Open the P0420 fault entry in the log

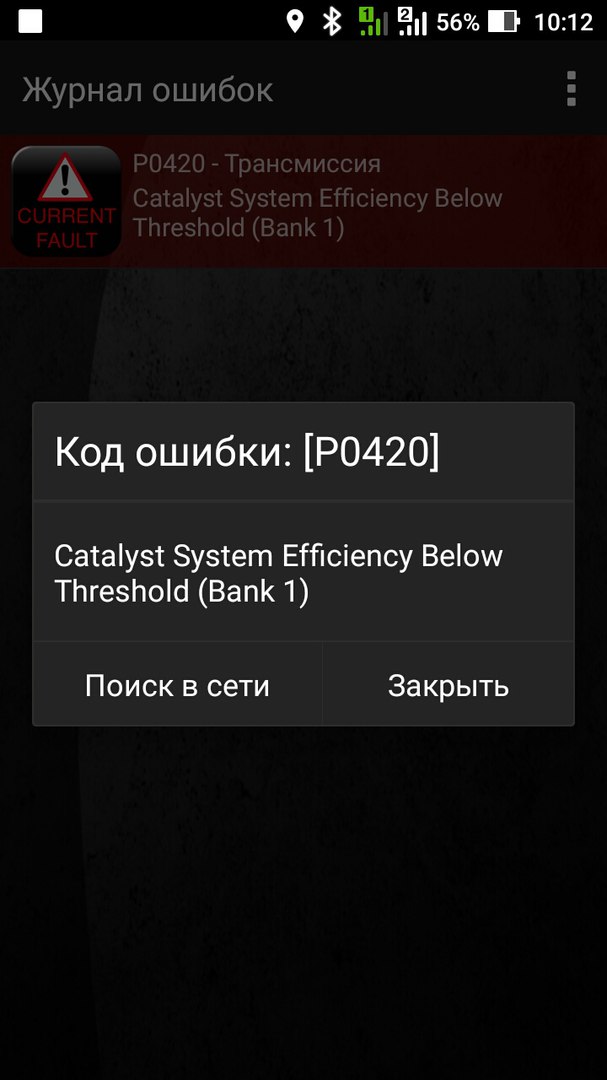pyautogui.click(x=303, y=201)
